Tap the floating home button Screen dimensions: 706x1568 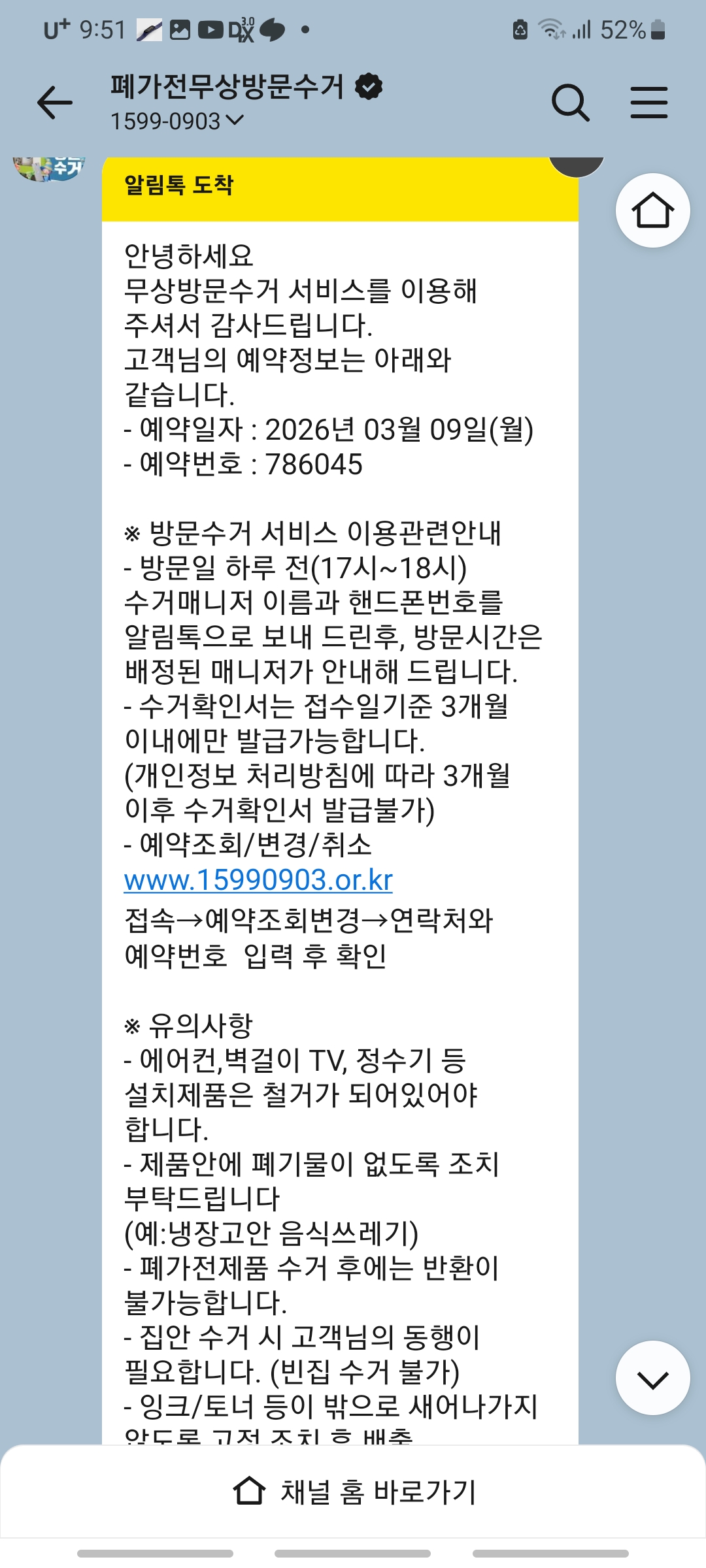coord(652,210)
